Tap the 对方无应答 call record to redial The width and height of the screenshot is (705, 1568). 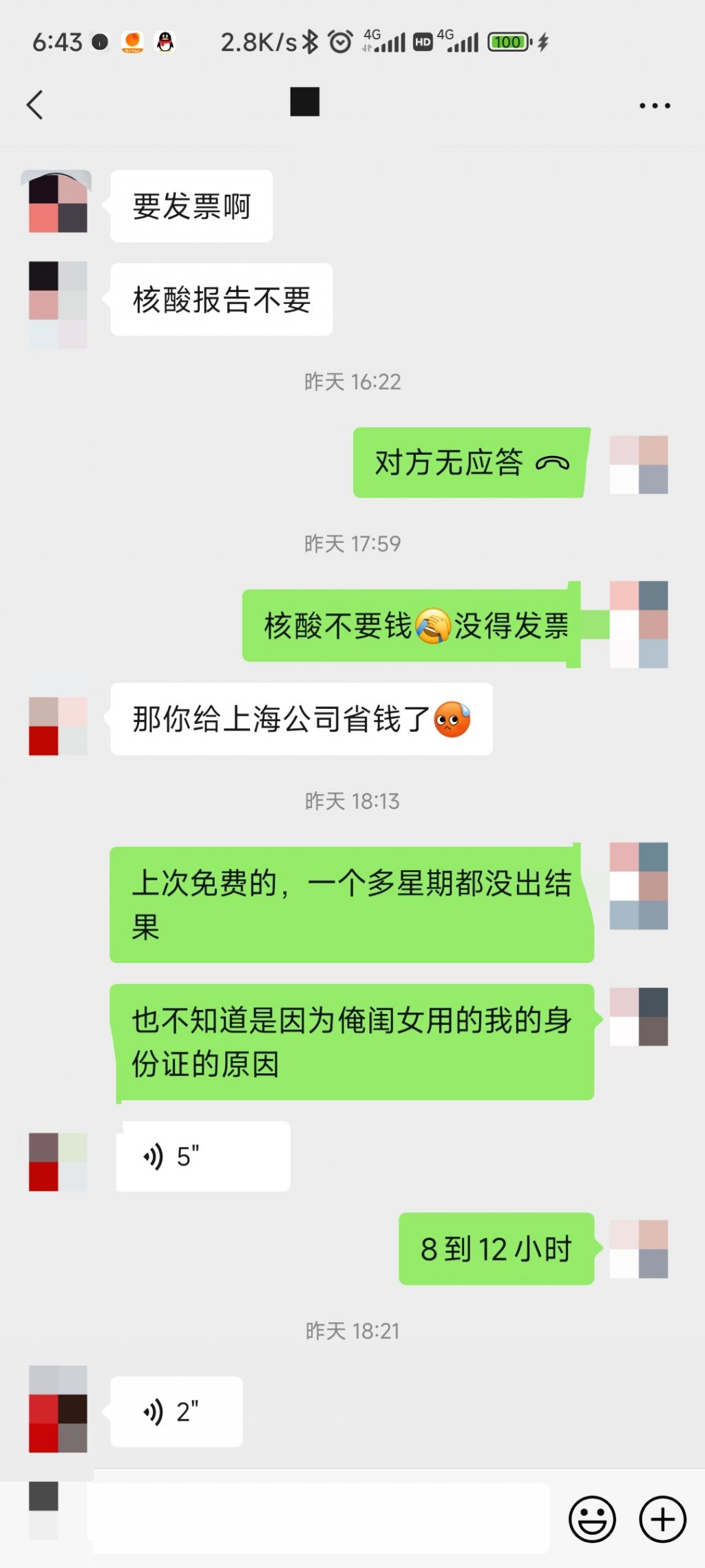471,462
